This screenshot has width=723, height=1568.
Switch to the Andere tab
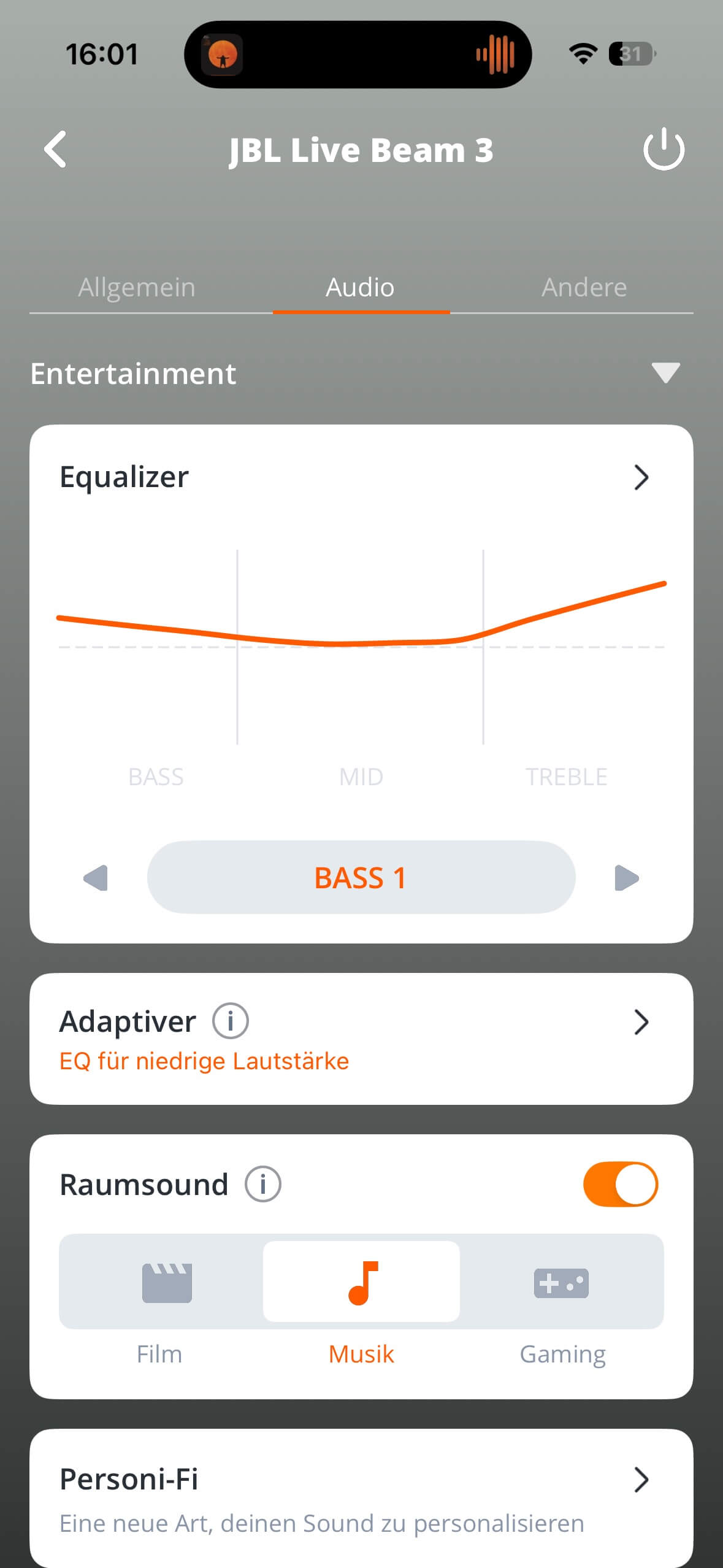[584, 287]
